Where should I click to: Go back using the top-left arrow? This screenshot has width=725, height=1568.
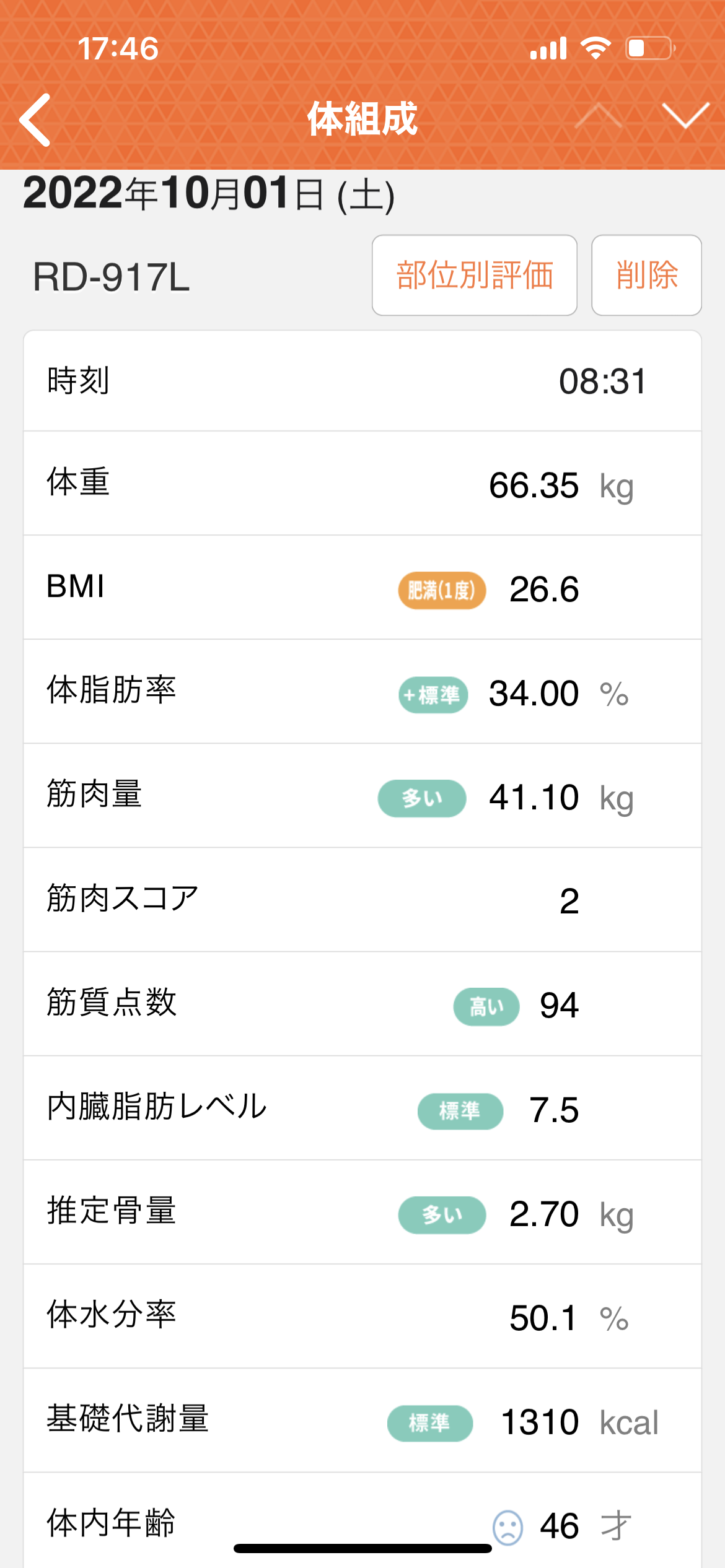35,120
